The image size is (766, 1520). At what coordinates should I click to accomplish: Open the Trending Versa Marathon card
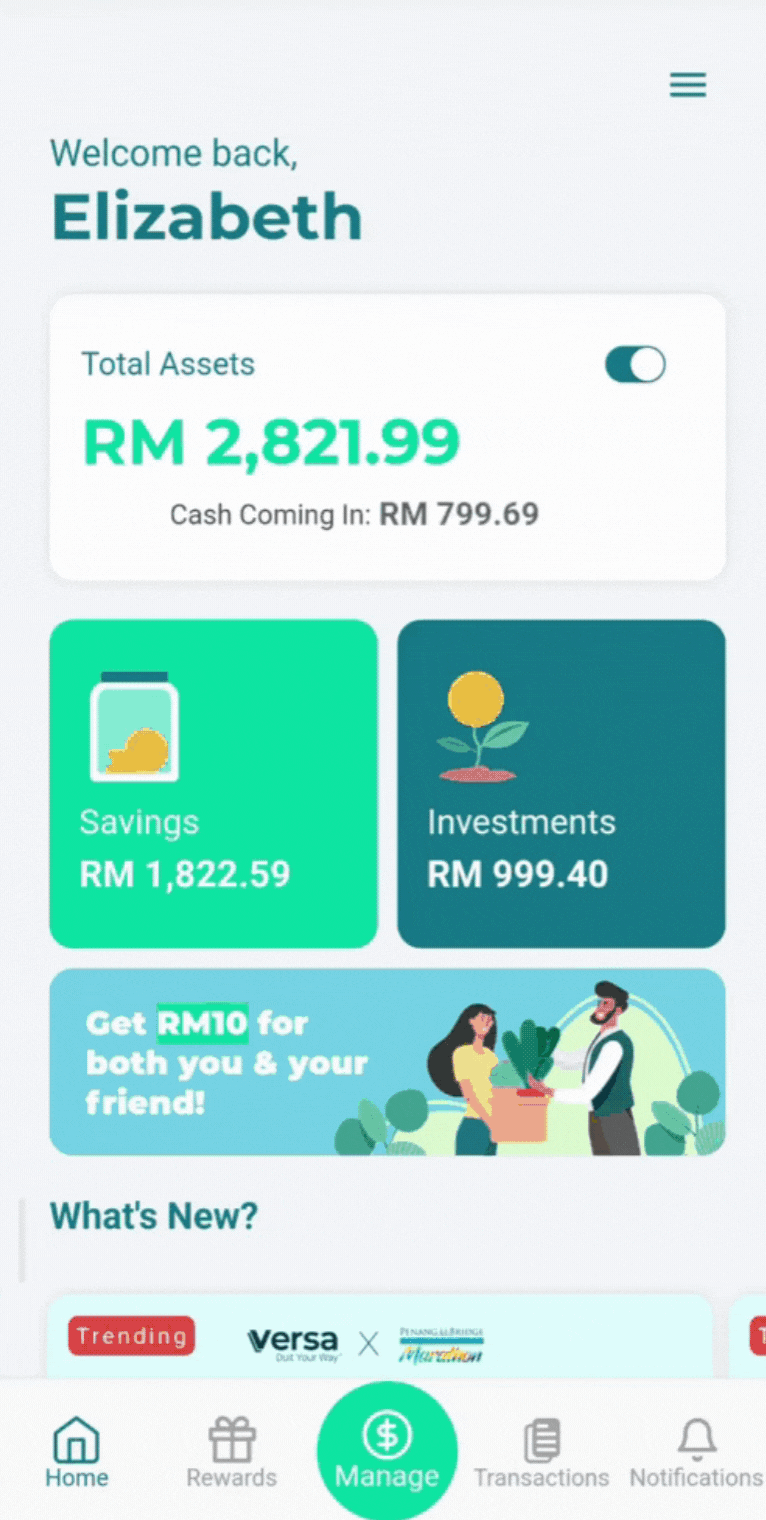380,1337
